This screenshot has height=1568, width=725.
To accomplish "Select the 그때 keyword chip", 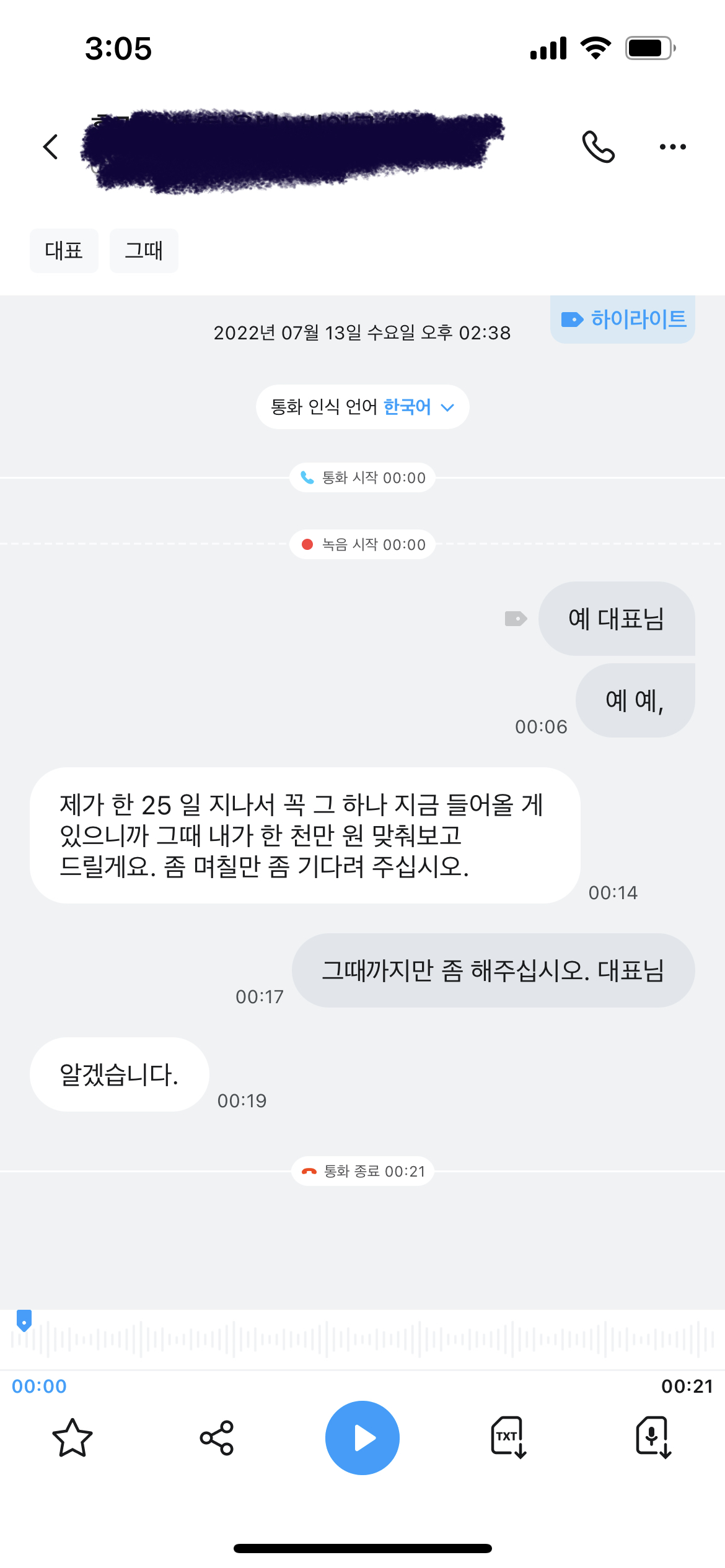I will [144, 251].
